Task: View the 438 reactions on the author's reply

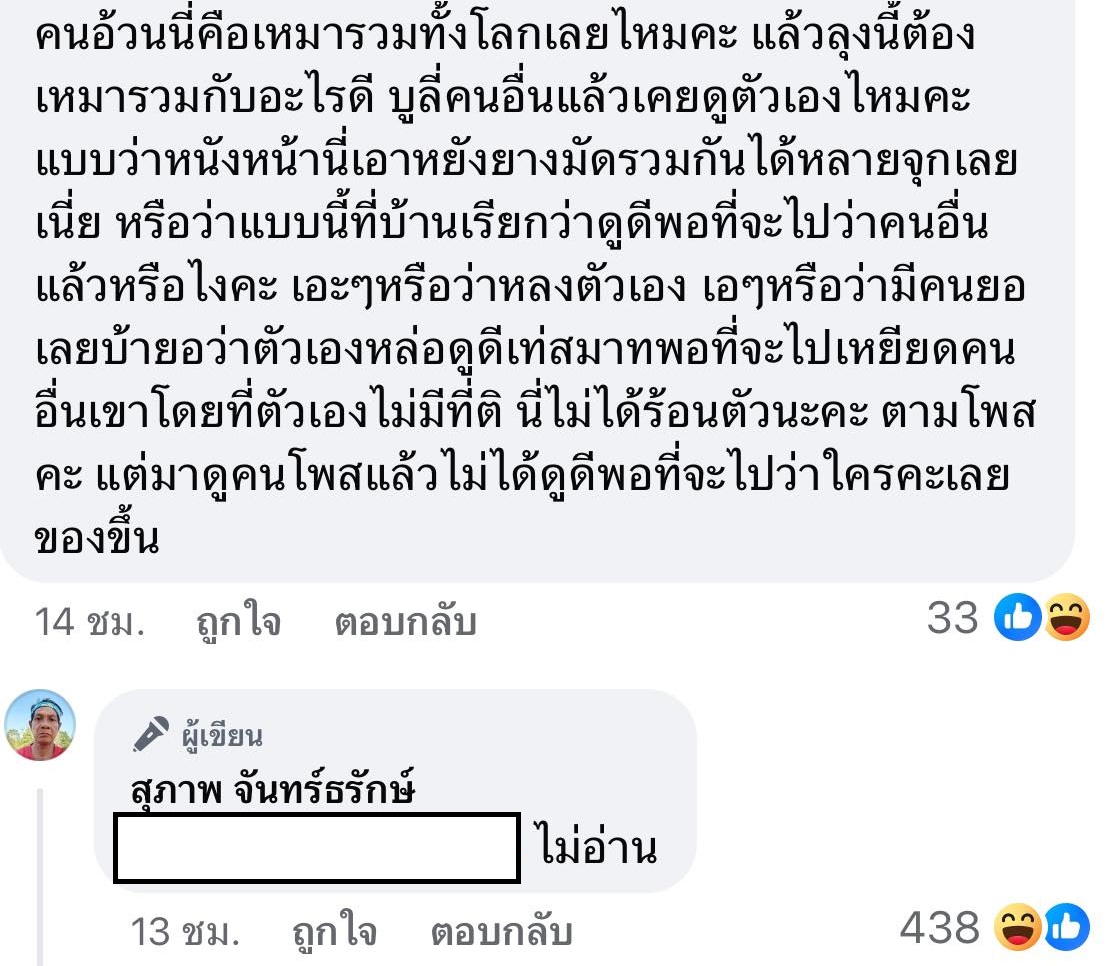Action: (994, 929)
